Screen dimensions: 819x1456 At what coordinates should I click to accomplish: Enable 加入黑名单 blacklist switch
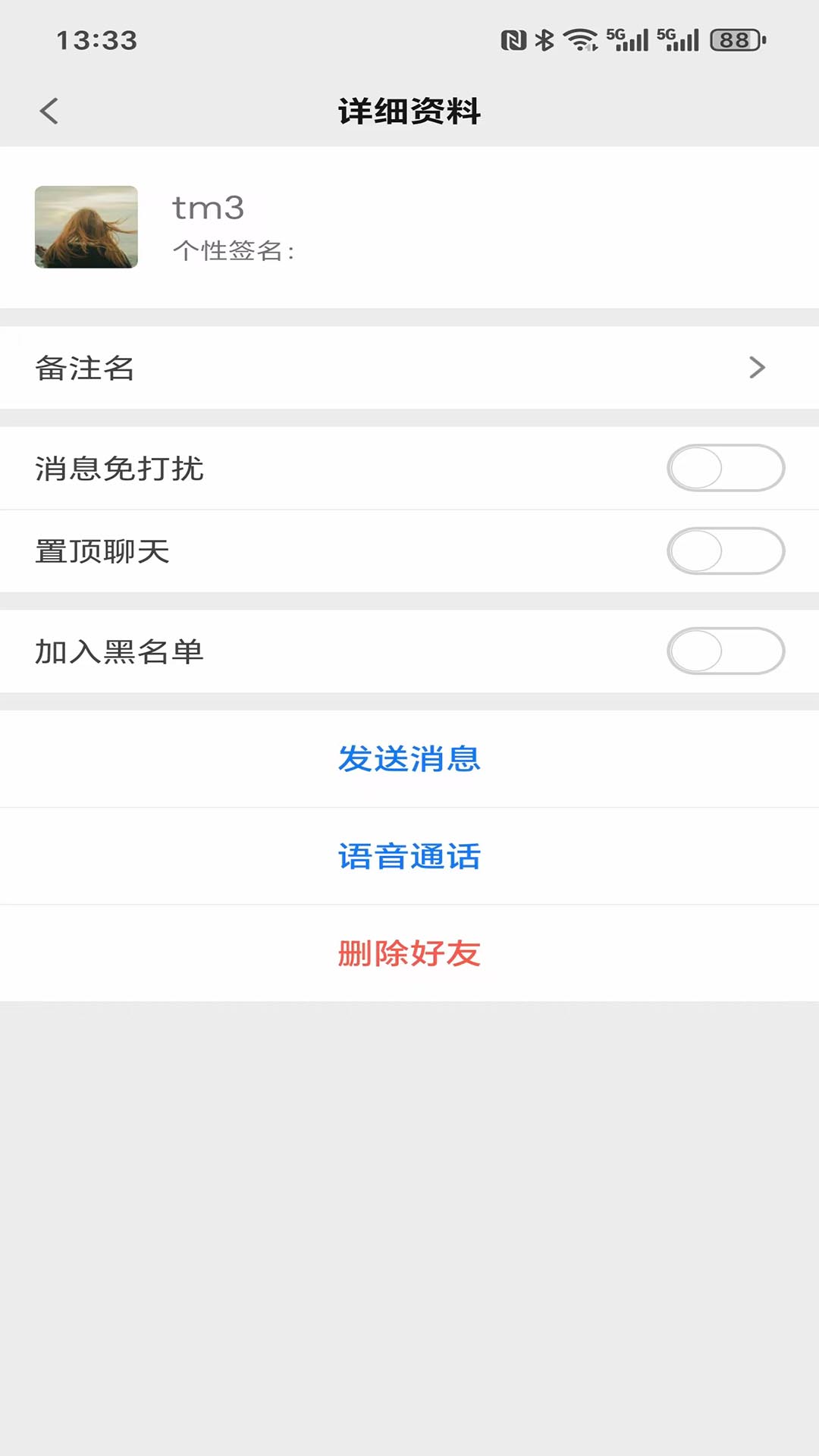[726, 650]
